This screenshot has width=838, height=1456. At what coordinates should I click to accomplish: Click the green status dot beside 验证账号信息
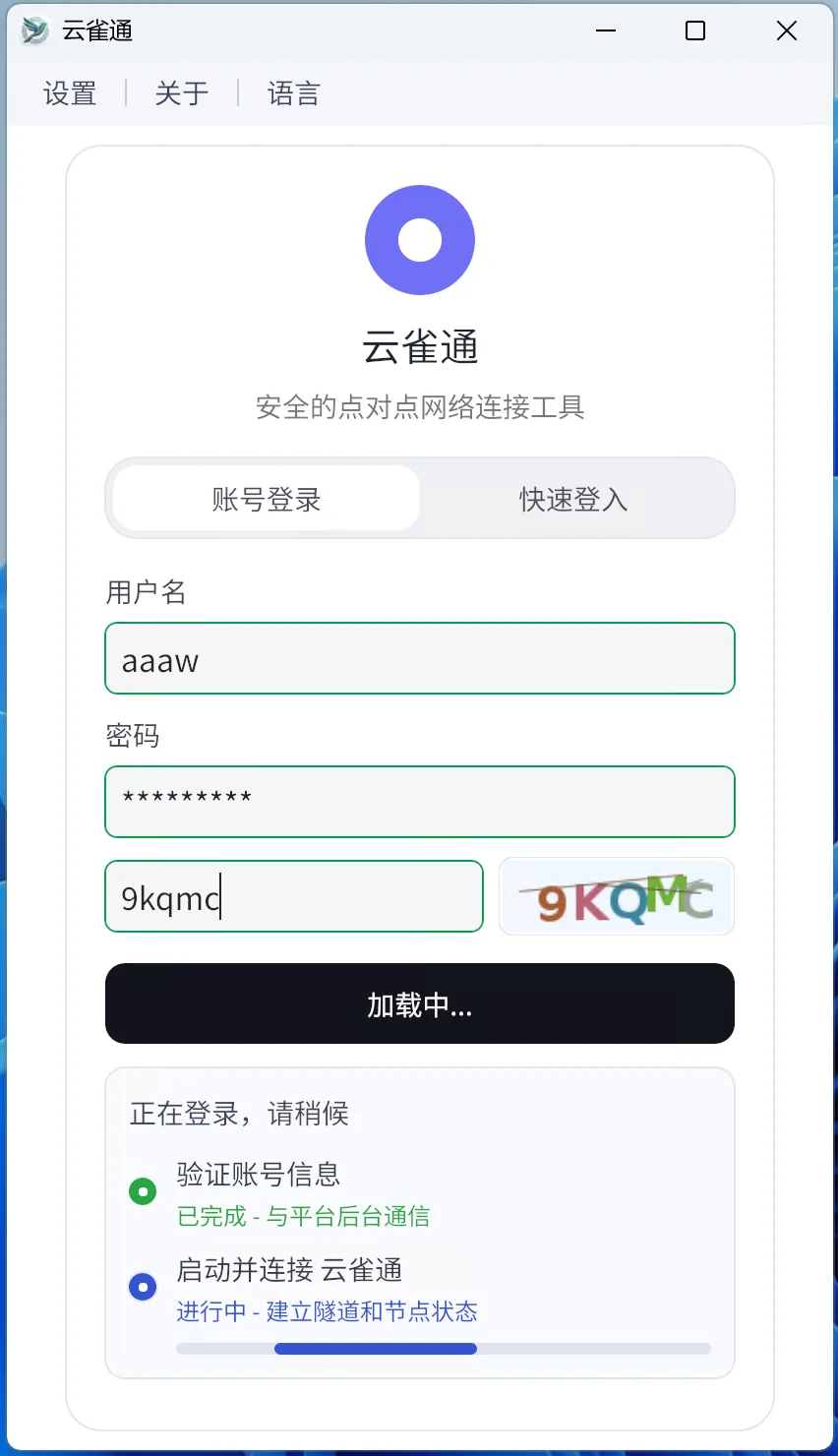pyautogui.click(x=142, y=1190)
